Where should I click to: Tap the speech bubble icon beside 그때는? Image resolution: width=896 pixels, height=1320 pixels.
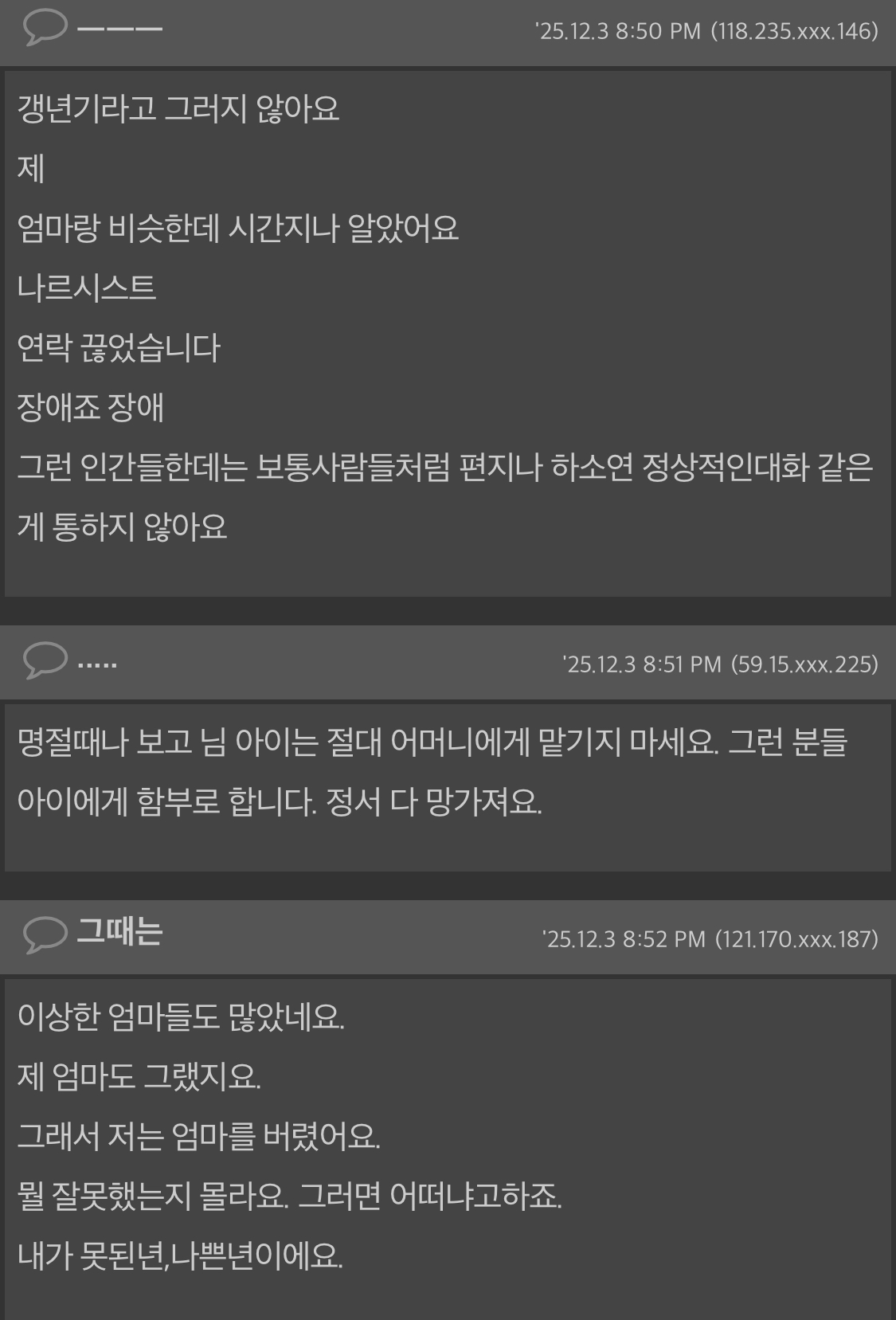pos(45,934)
